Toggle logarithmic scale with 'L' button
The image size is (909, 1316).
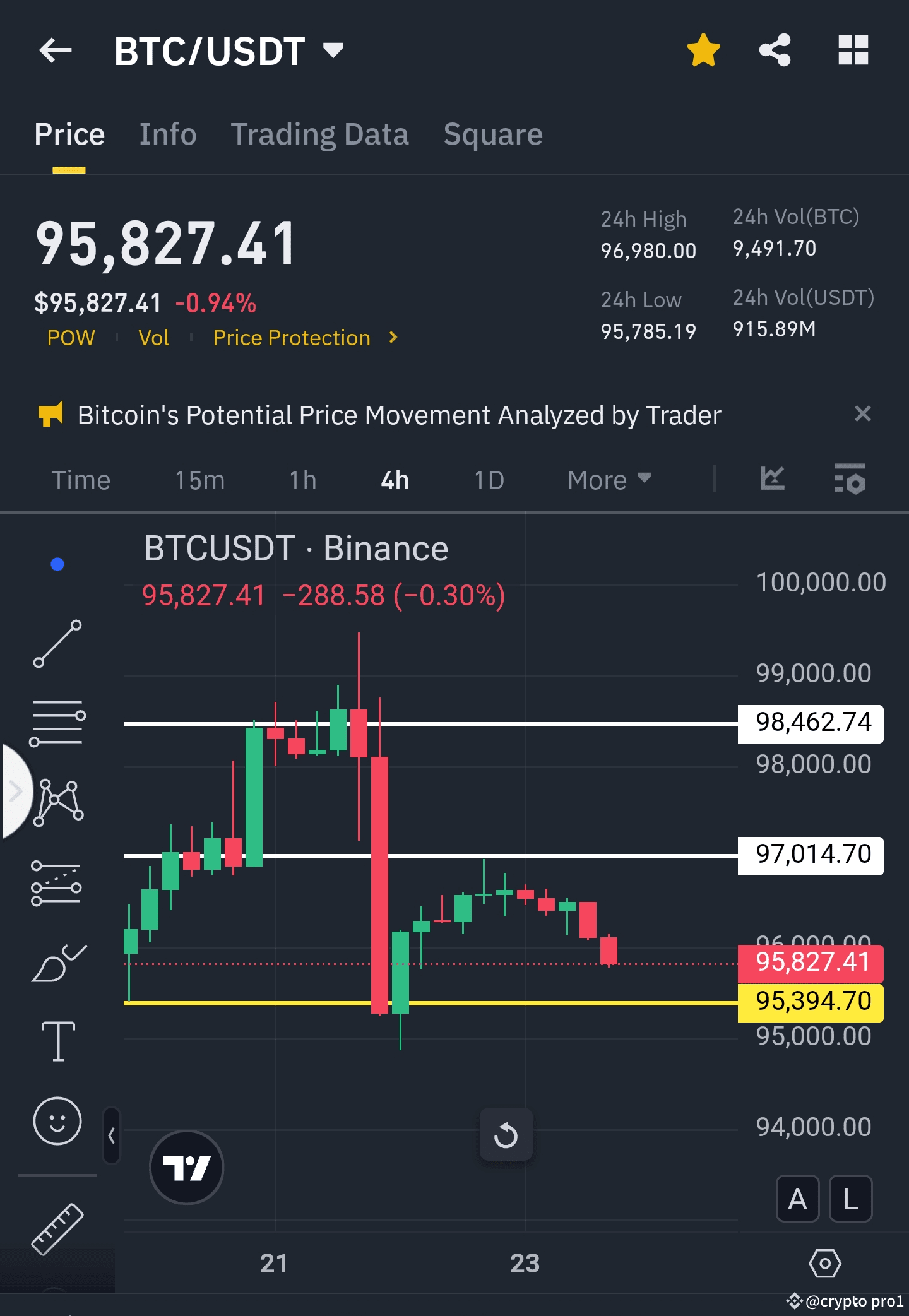point(851,1199)
